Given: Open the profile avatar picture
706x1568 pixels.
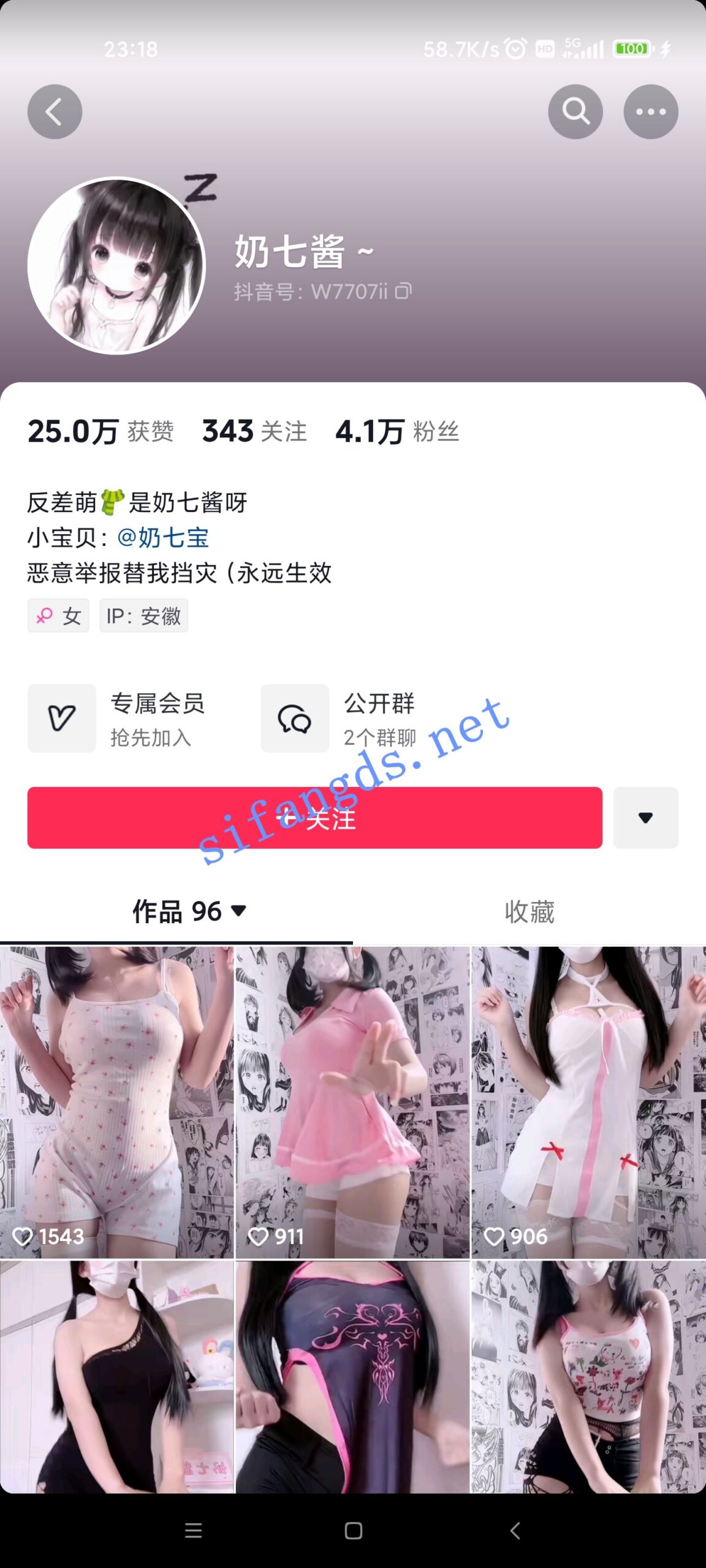Looking at the screenshot, I should 116,266.
